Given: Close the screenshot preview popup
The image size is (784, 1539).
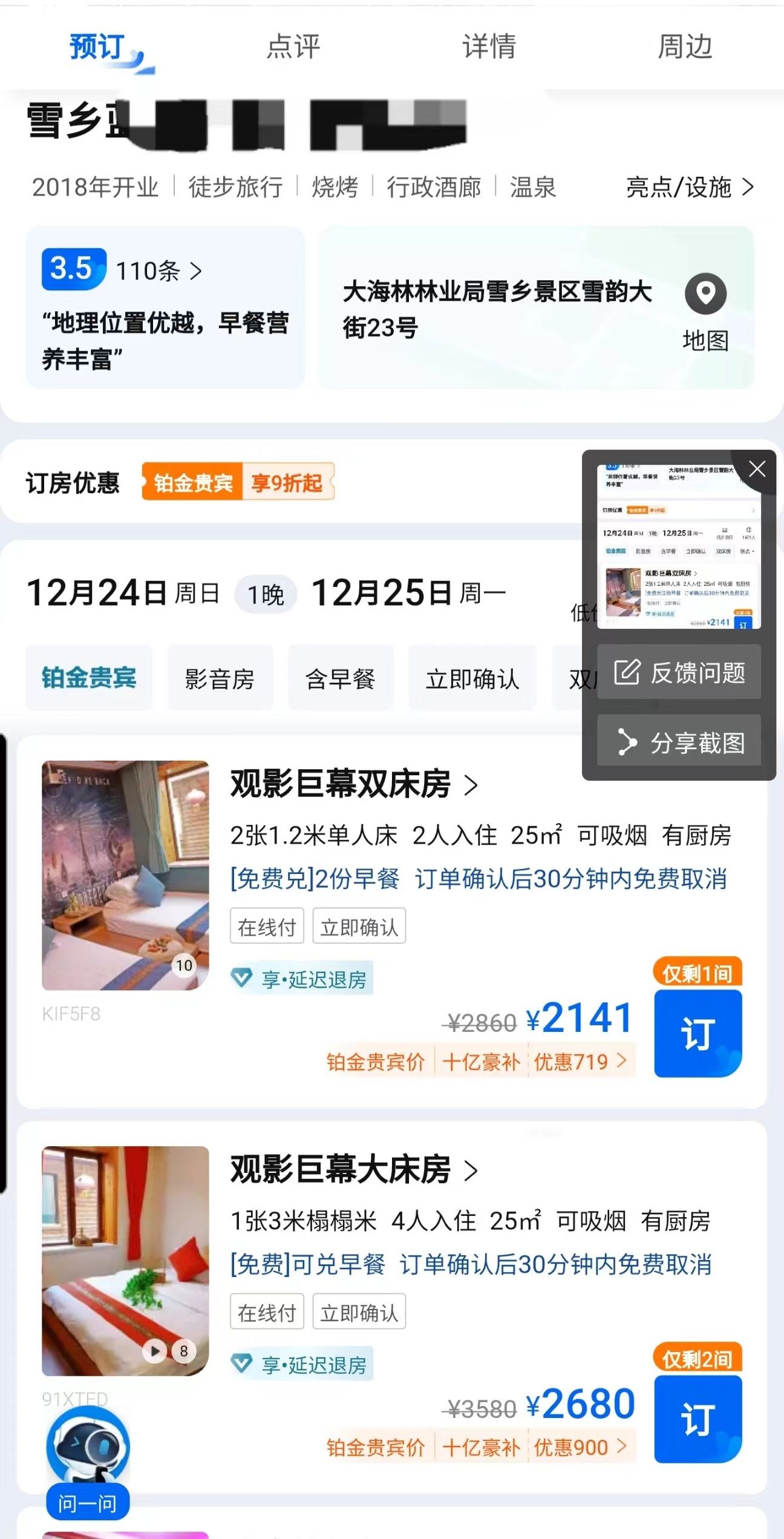Looking at the screenshot, I should (757, 468).
